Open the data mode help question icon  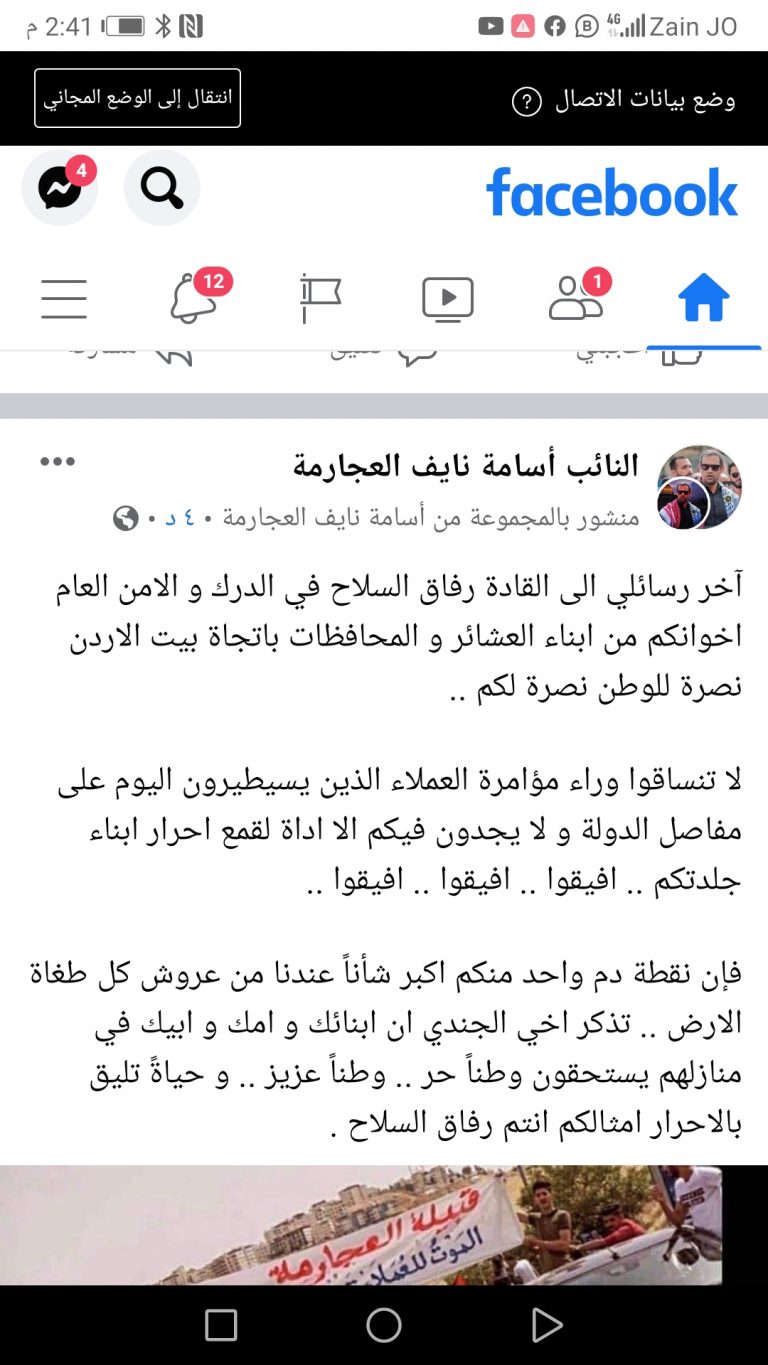tap(526, 101)
